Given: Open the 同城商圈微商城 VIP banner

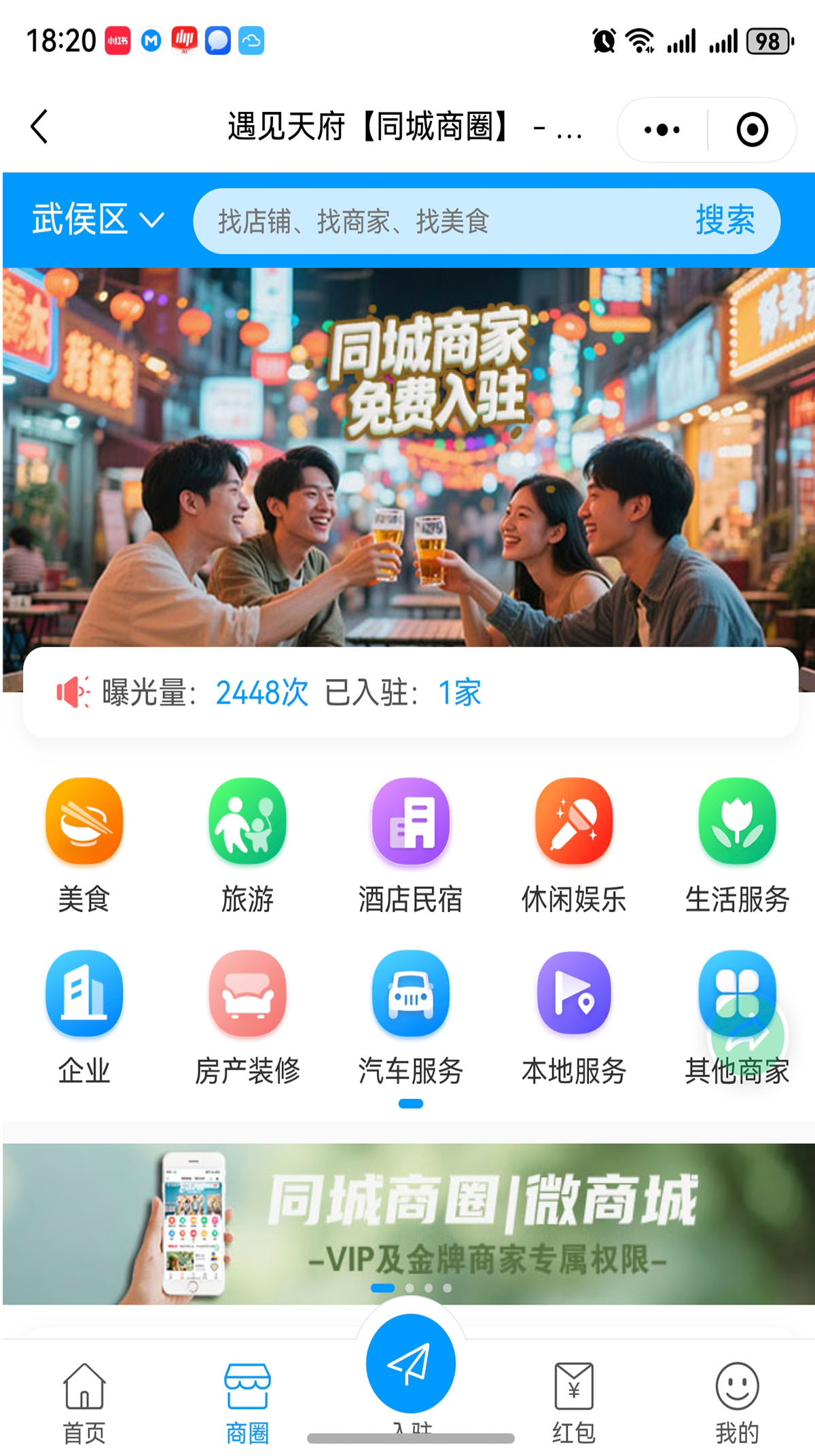Looking at the screenshot, I should point(407,1222).
